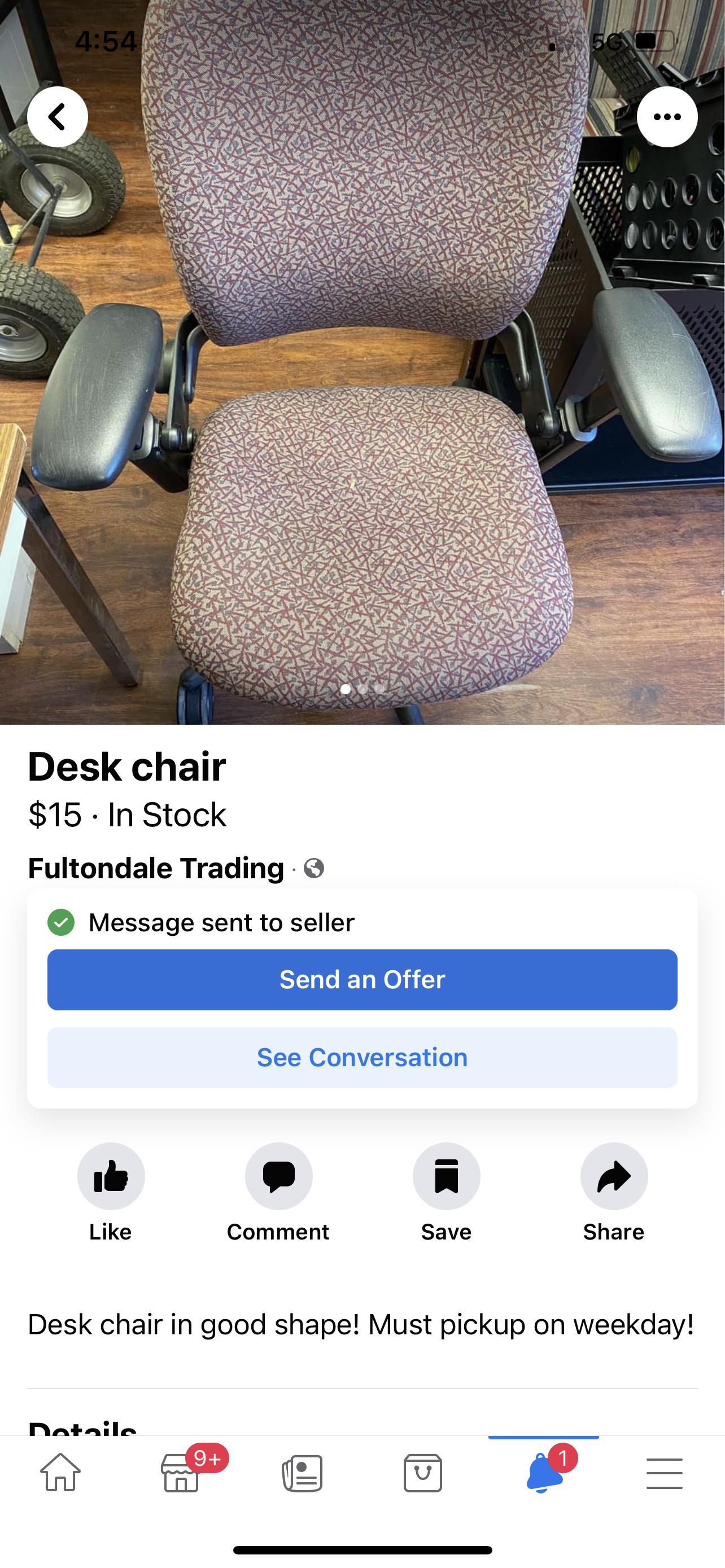Share the desk chair listing
This screenshot has height=1568, width=725.
(x=614, y=1176)
